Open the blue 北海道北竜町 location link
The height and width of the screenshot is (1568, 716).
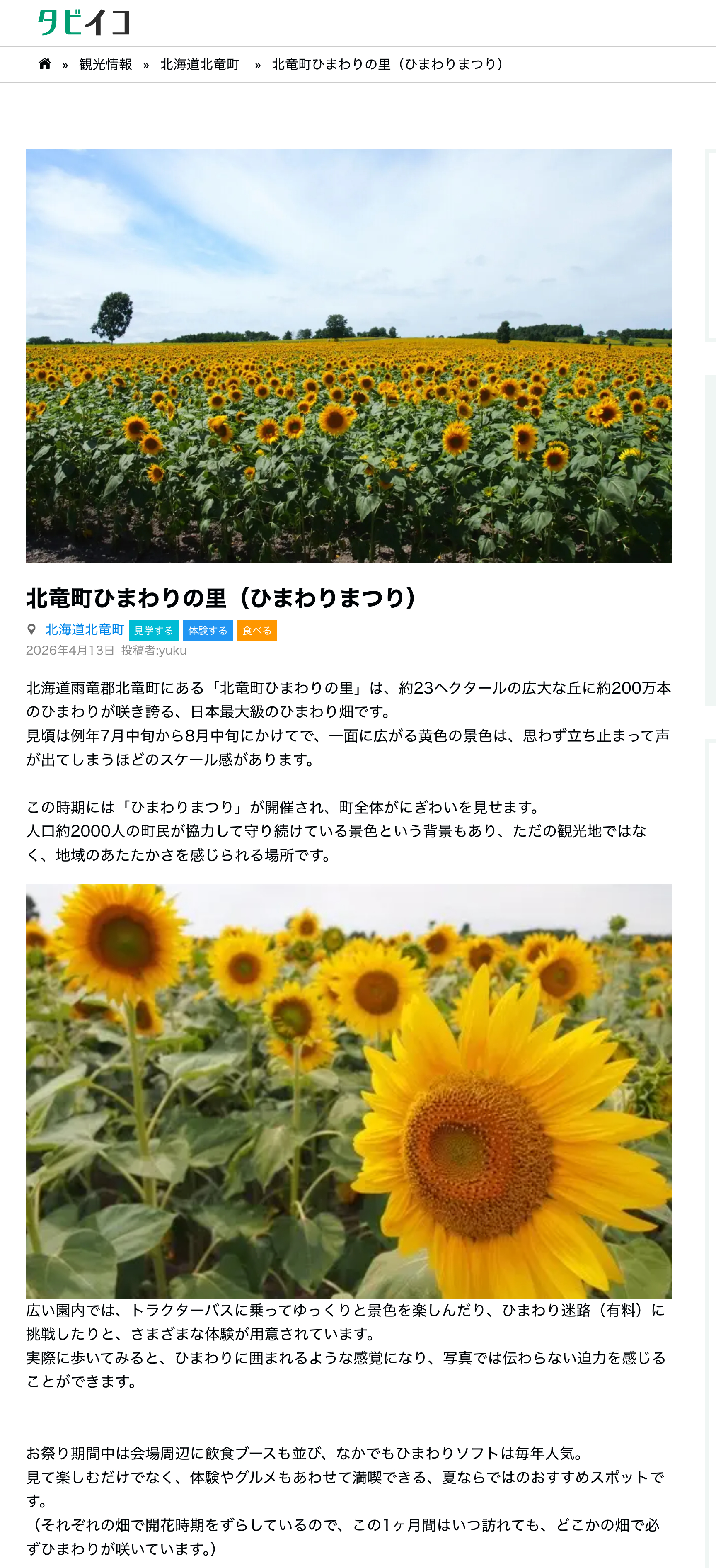tap(85, 629)
